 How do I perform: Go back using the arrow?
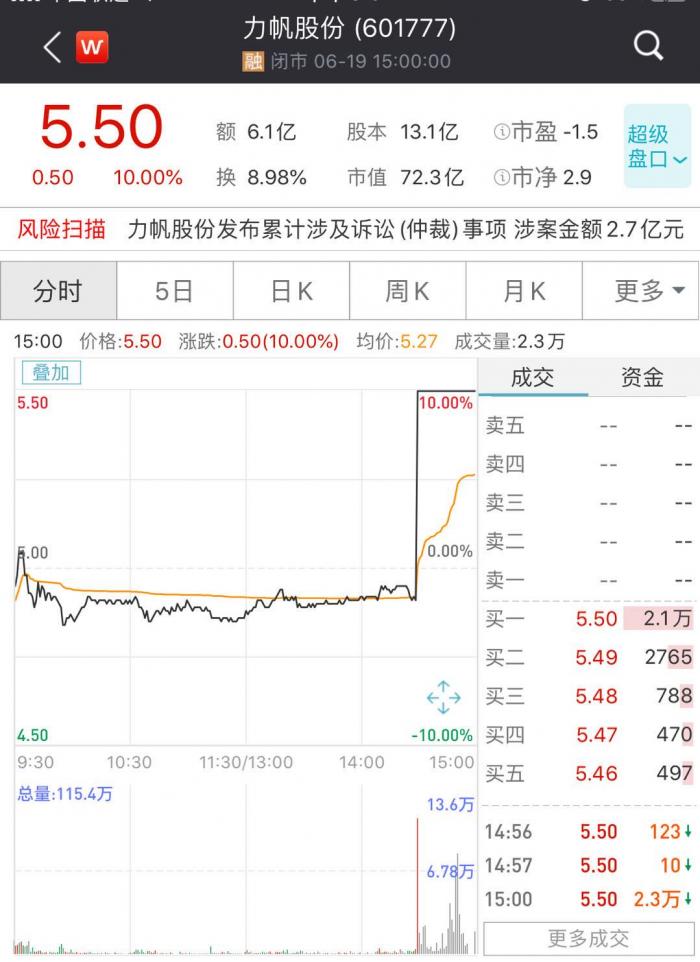click(52, 46)
